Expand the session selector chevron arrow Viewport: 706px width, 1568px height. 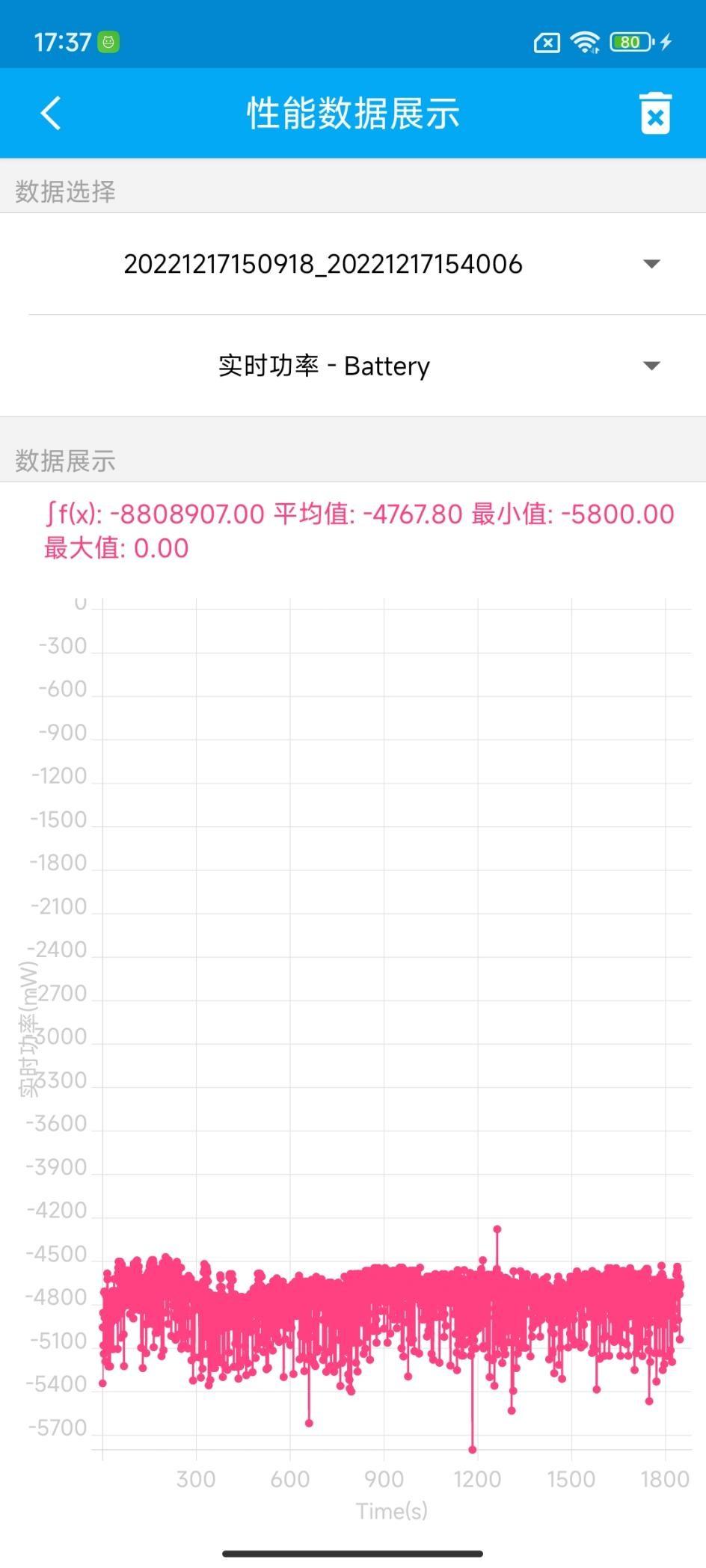pyautogui.click(x=651, y=263)
